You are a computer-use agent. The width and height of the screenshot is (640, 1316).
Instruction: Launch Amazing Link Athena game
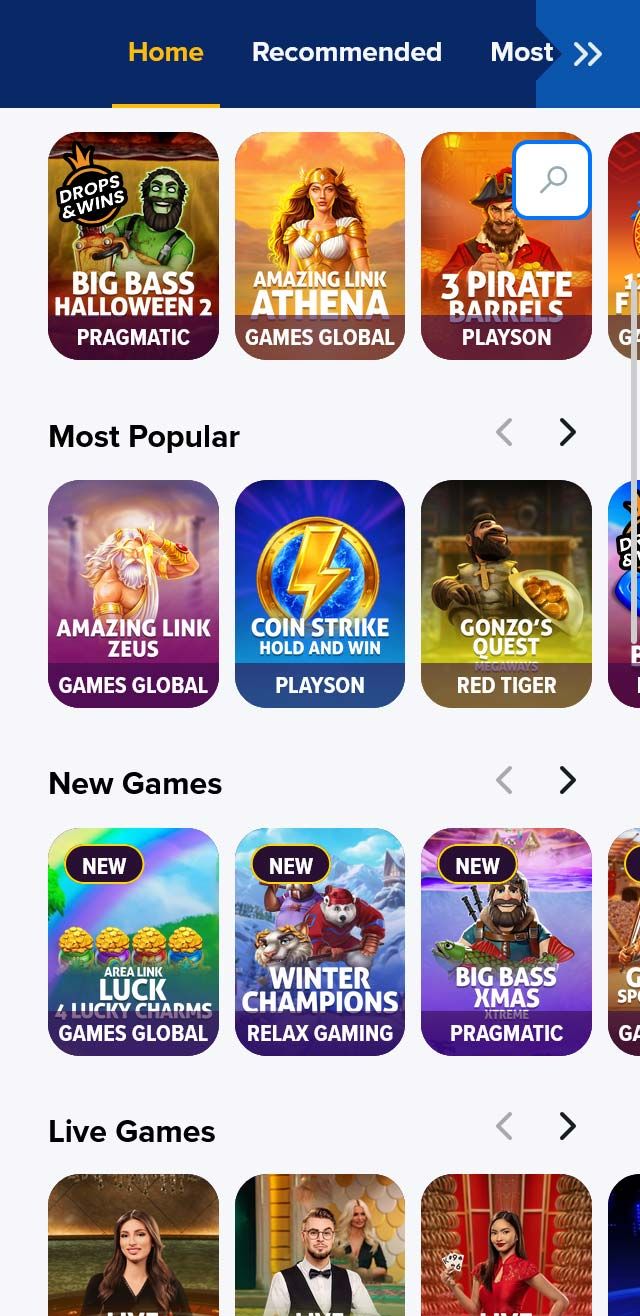(320, 246)
